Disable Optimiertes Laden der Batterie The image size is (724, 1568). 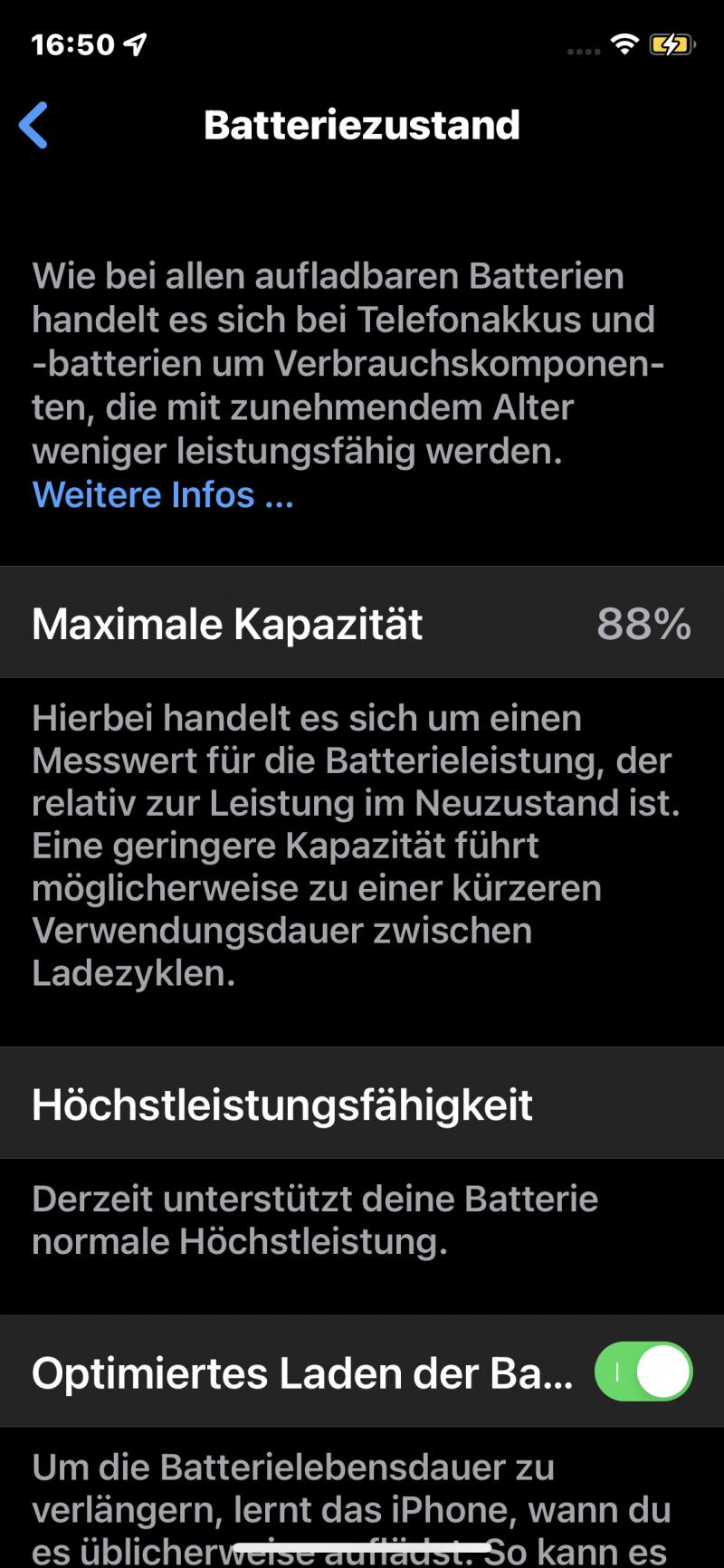643,1372
